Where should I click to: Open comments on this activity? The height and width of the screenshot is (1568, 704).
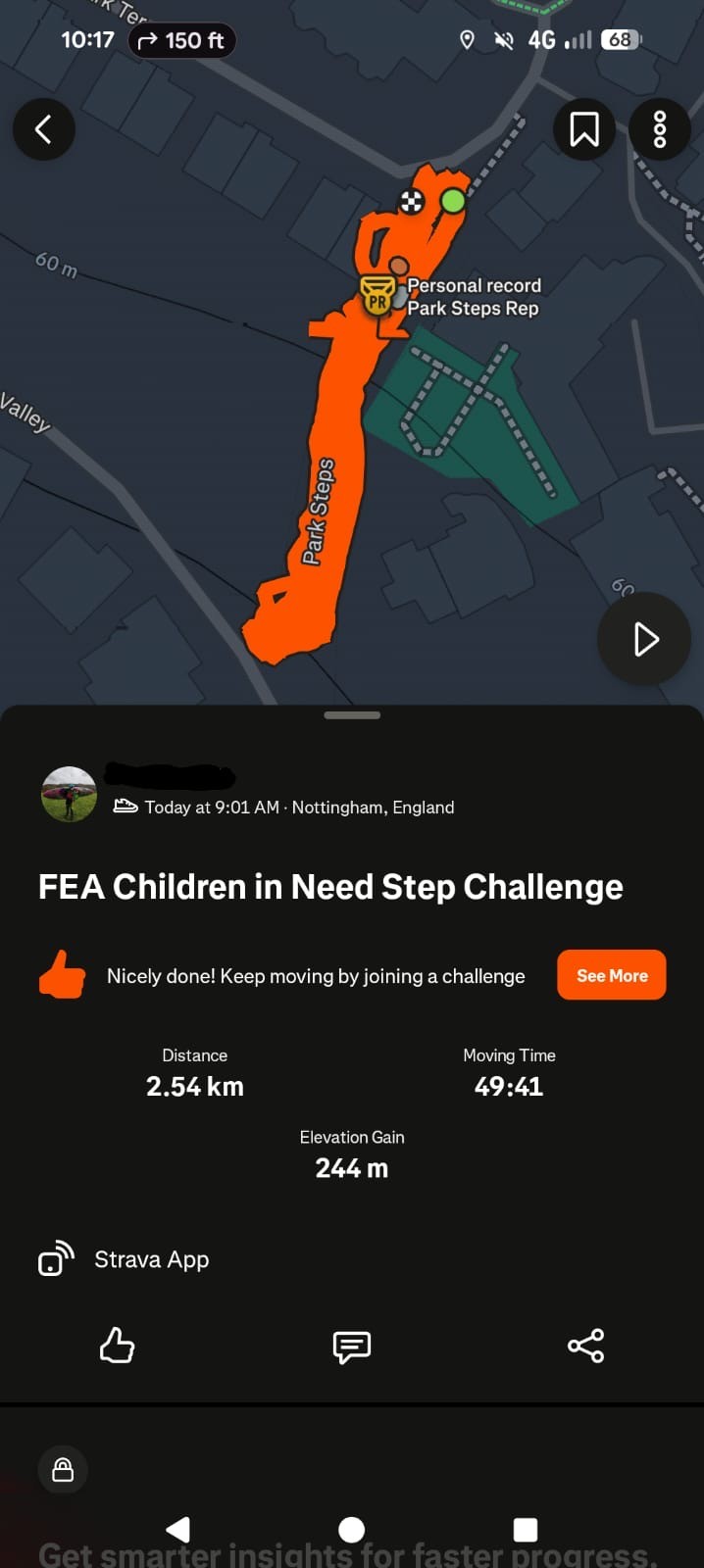[x=351, y=1347]
